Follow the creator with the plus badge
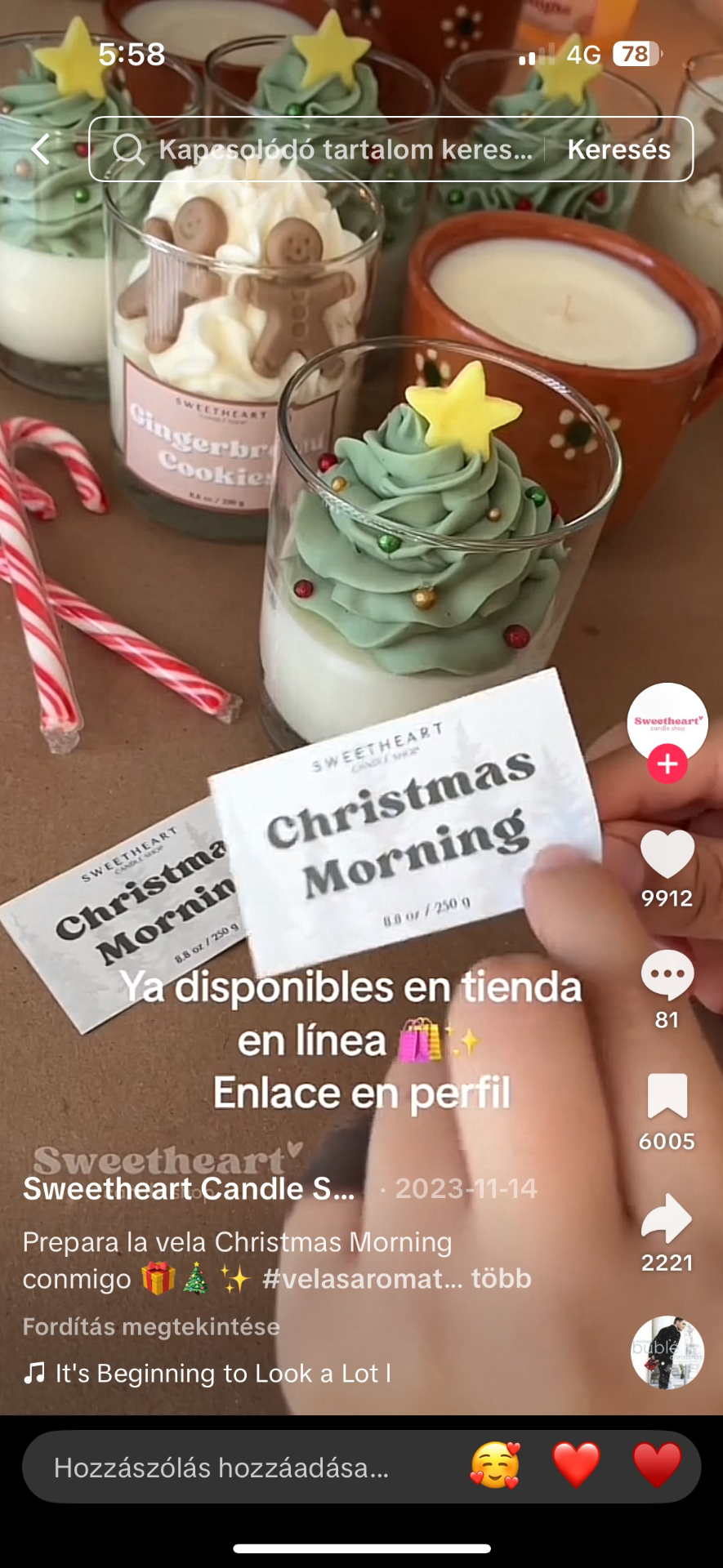Image resolution: width=723 pixels, height=1568 pixels. click(x=667, y=764)
